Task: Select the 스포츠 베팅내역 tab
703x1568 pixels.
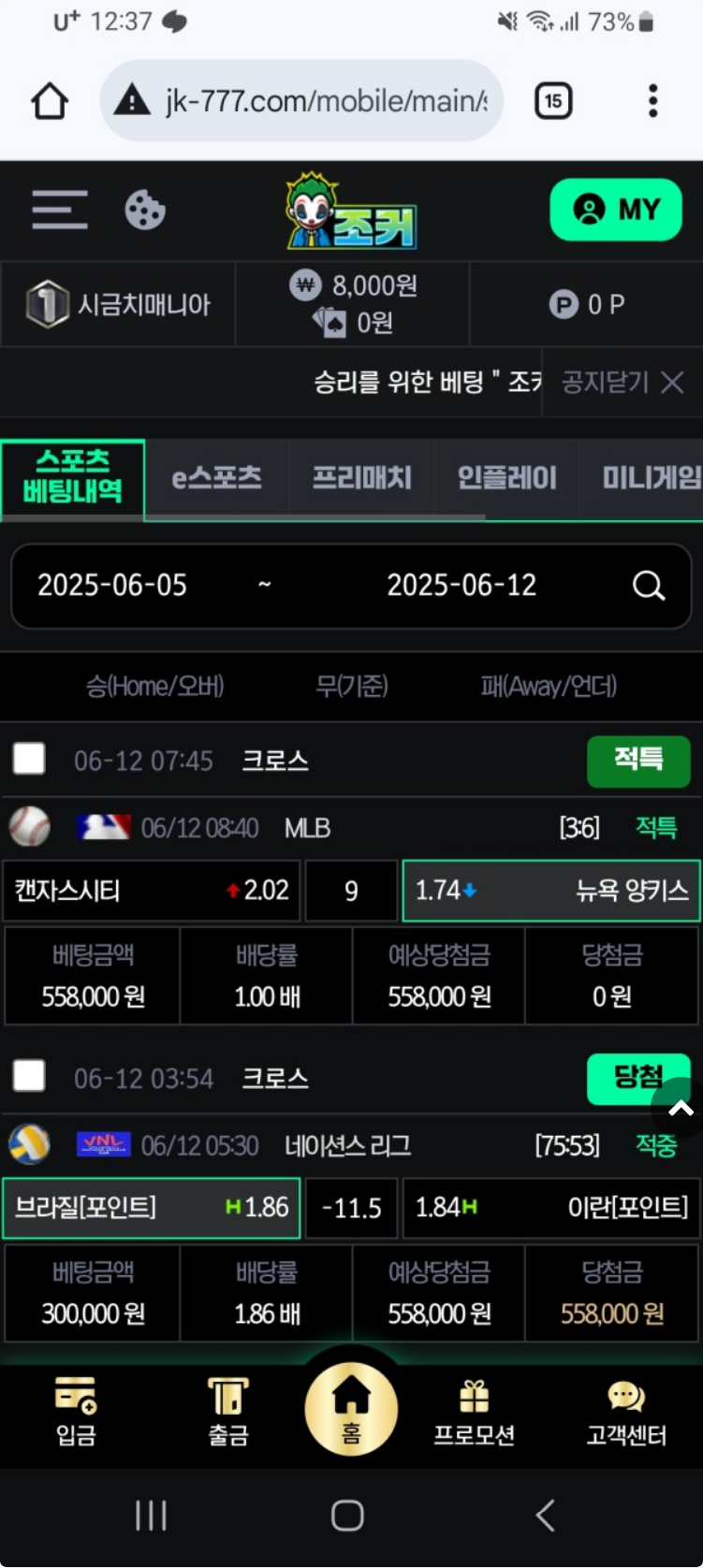Action: tap(73, 477)
